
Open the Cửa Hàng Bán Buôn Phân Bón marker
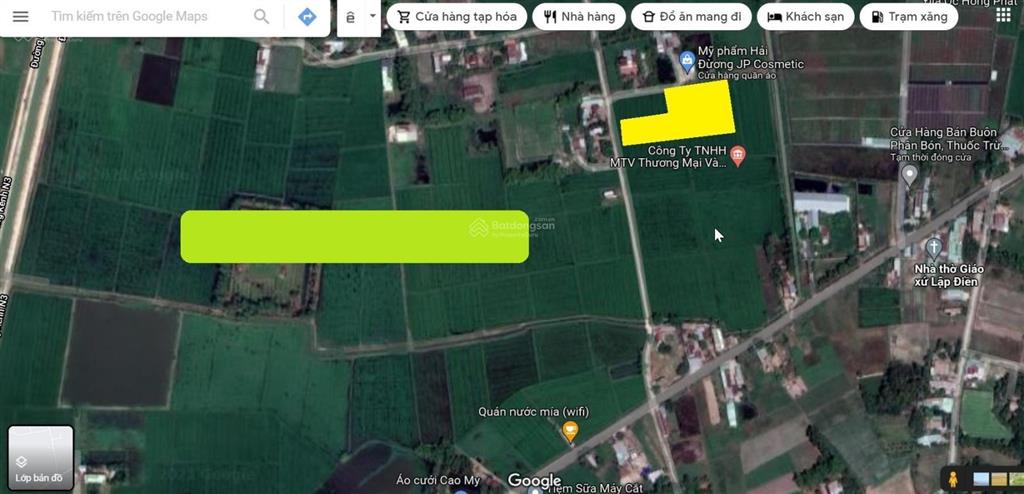pos(909,175)
